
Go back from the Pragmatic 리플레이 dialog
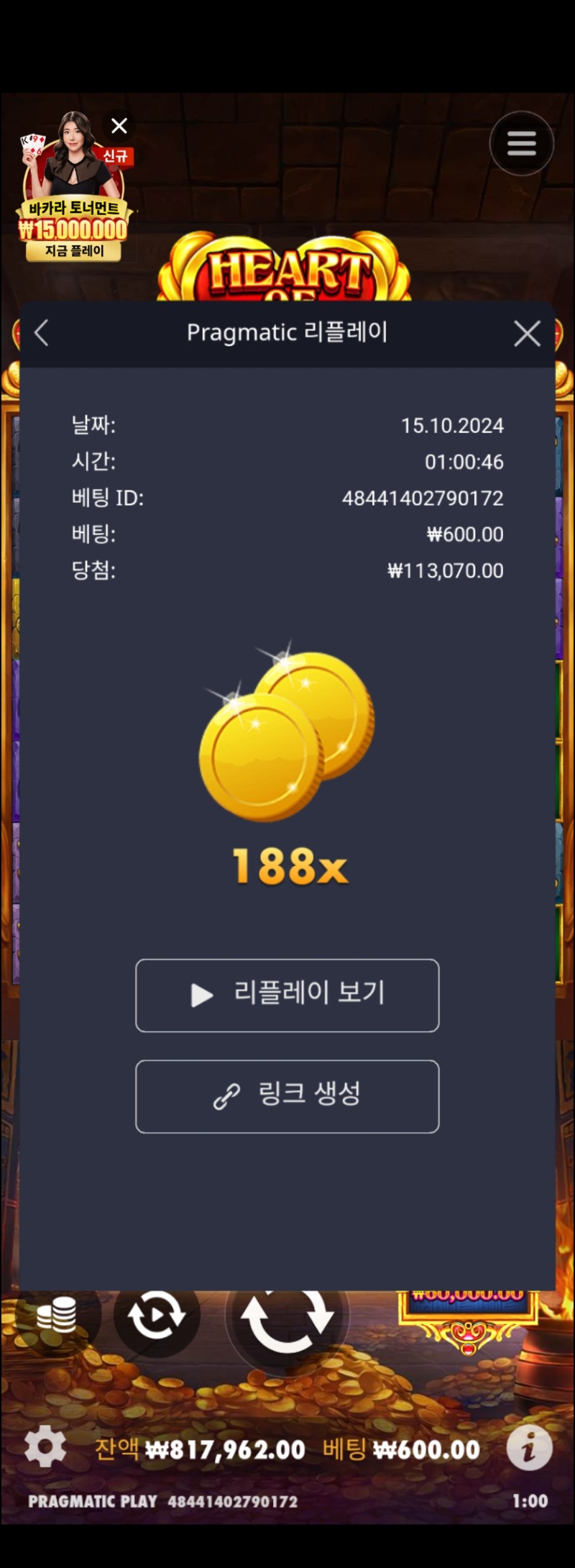42,333
